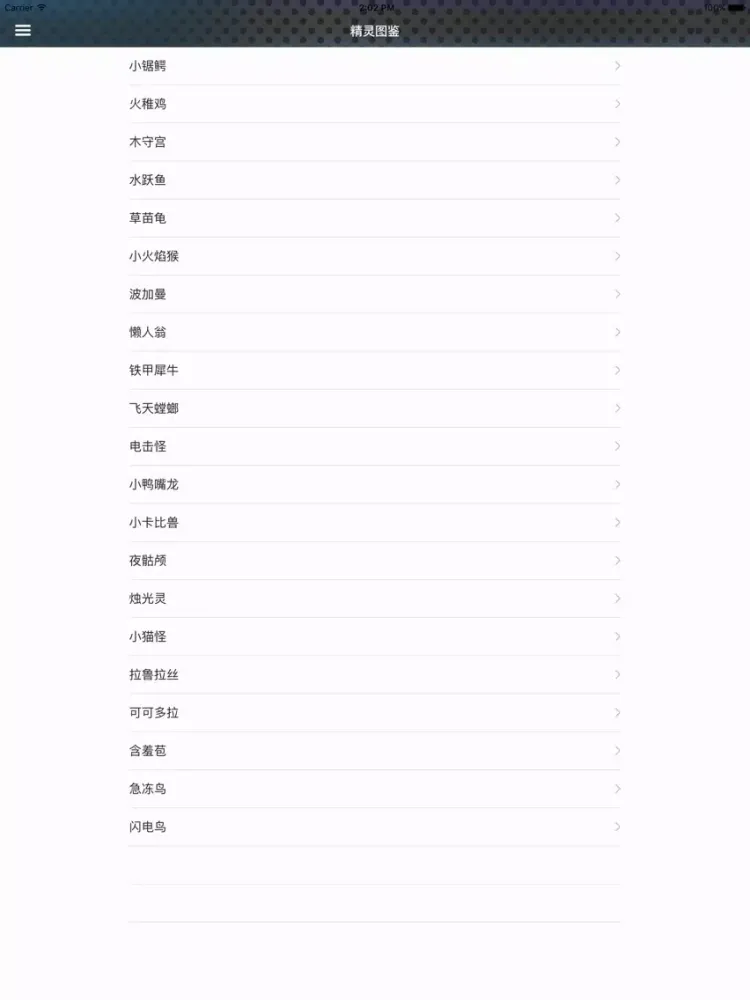Open the 小锯鳄 entry
Viewport: 750px width, 1000px height.
374,66
